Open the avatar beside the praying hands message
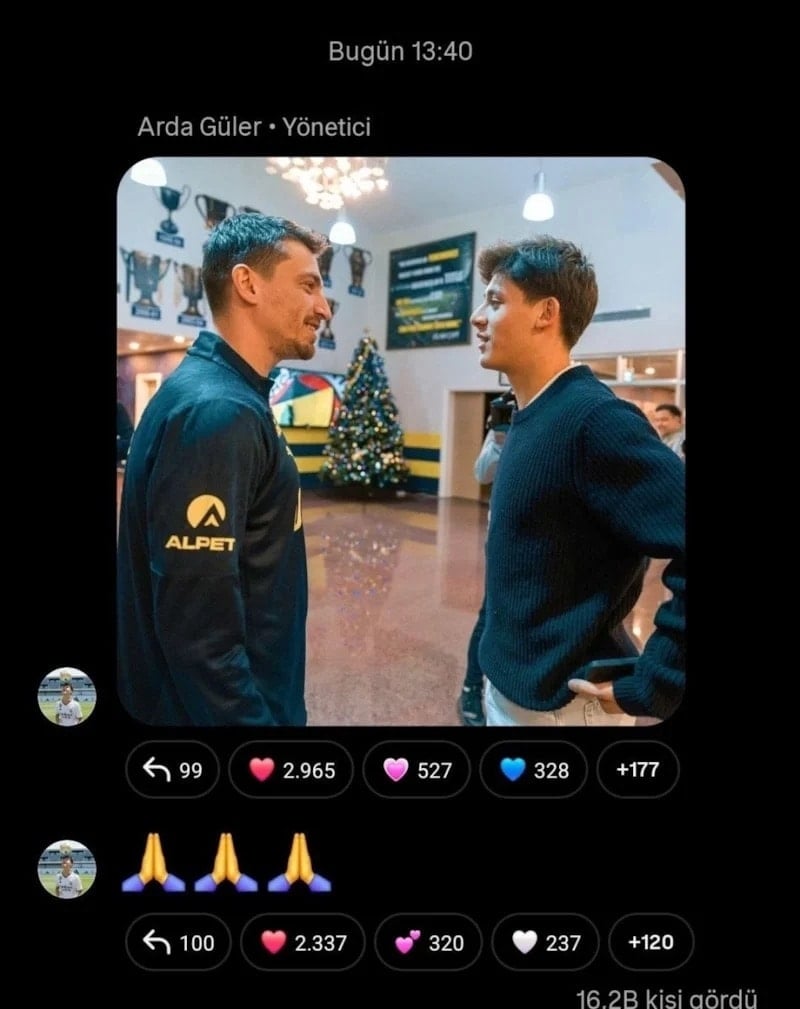Viewport: 800px width, 1009px height. pos(67,868)
